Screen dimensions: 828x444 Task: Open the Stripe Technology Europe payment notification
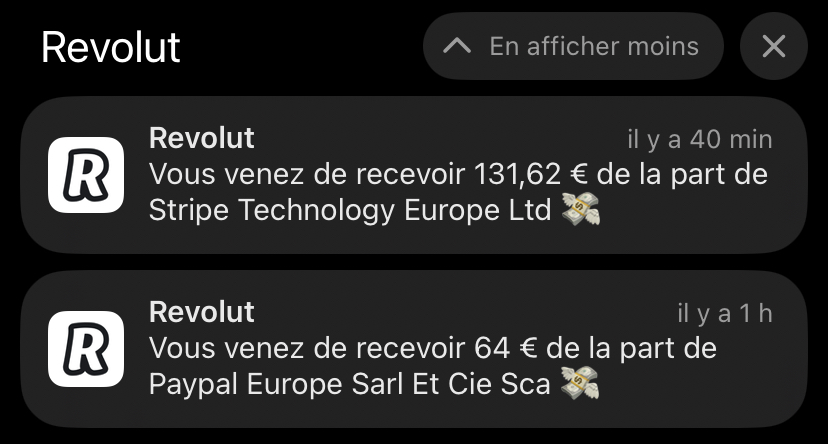pyautogui.click(x=414, y=175)
